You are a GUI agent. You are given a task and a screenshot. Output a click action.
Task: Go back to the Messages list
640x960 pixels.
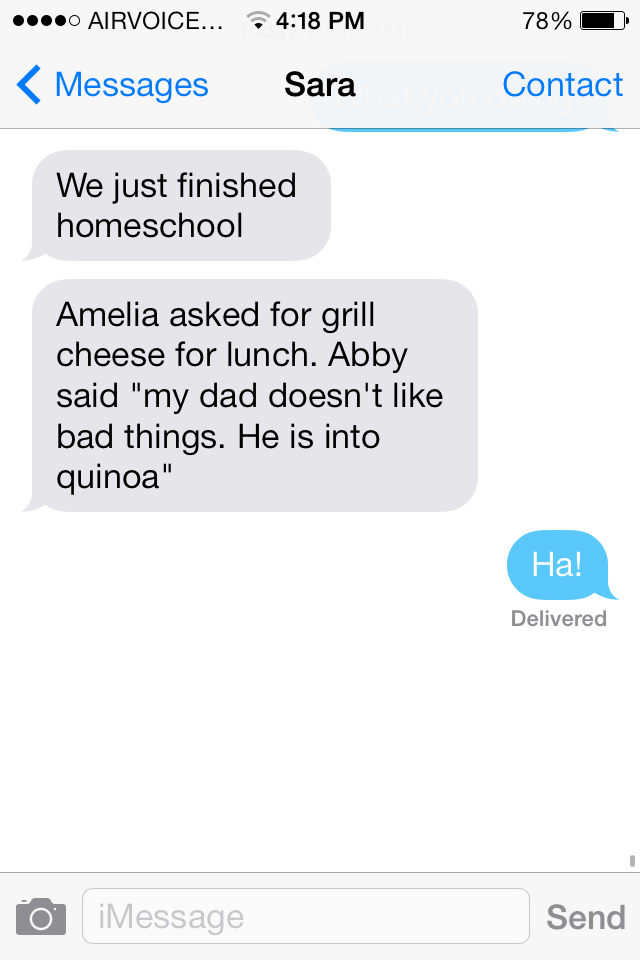click(x=112, y=85)
